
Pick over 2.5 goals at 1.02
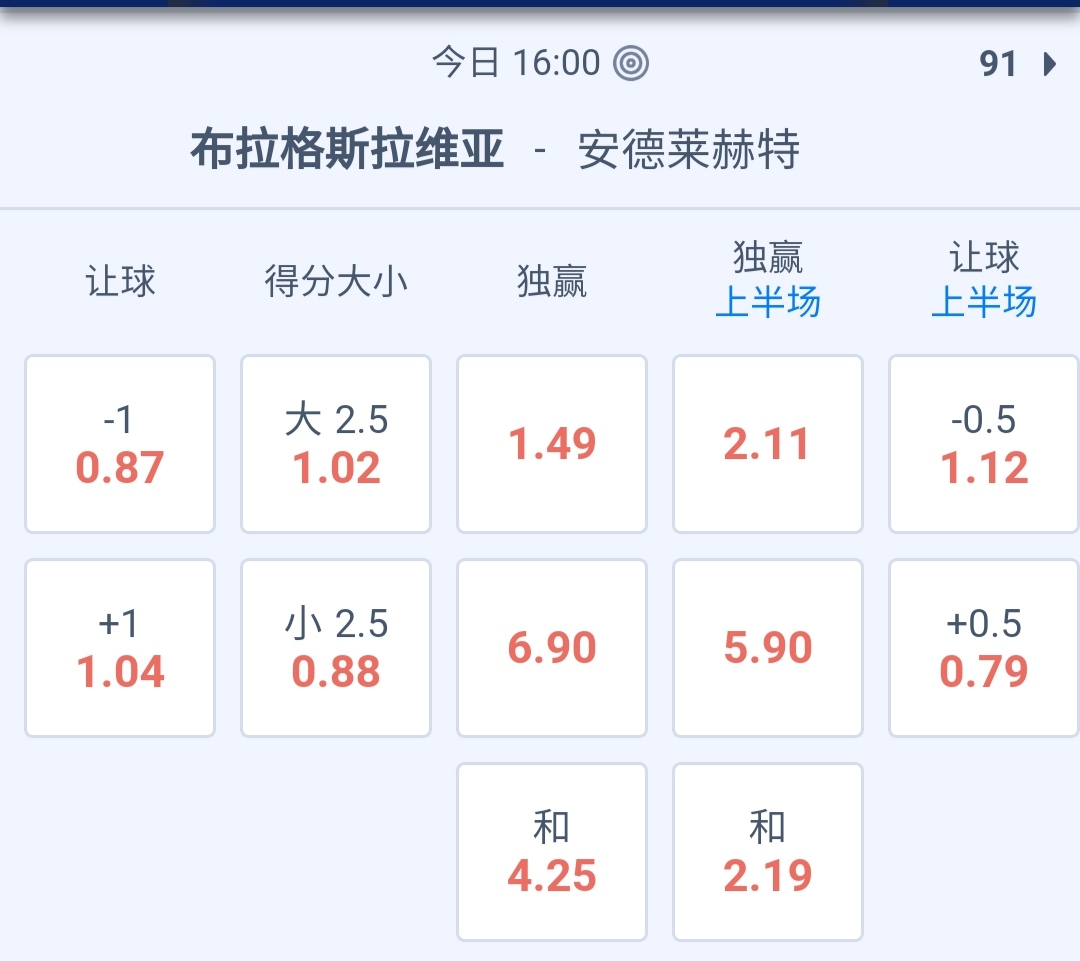click(336, 444)
